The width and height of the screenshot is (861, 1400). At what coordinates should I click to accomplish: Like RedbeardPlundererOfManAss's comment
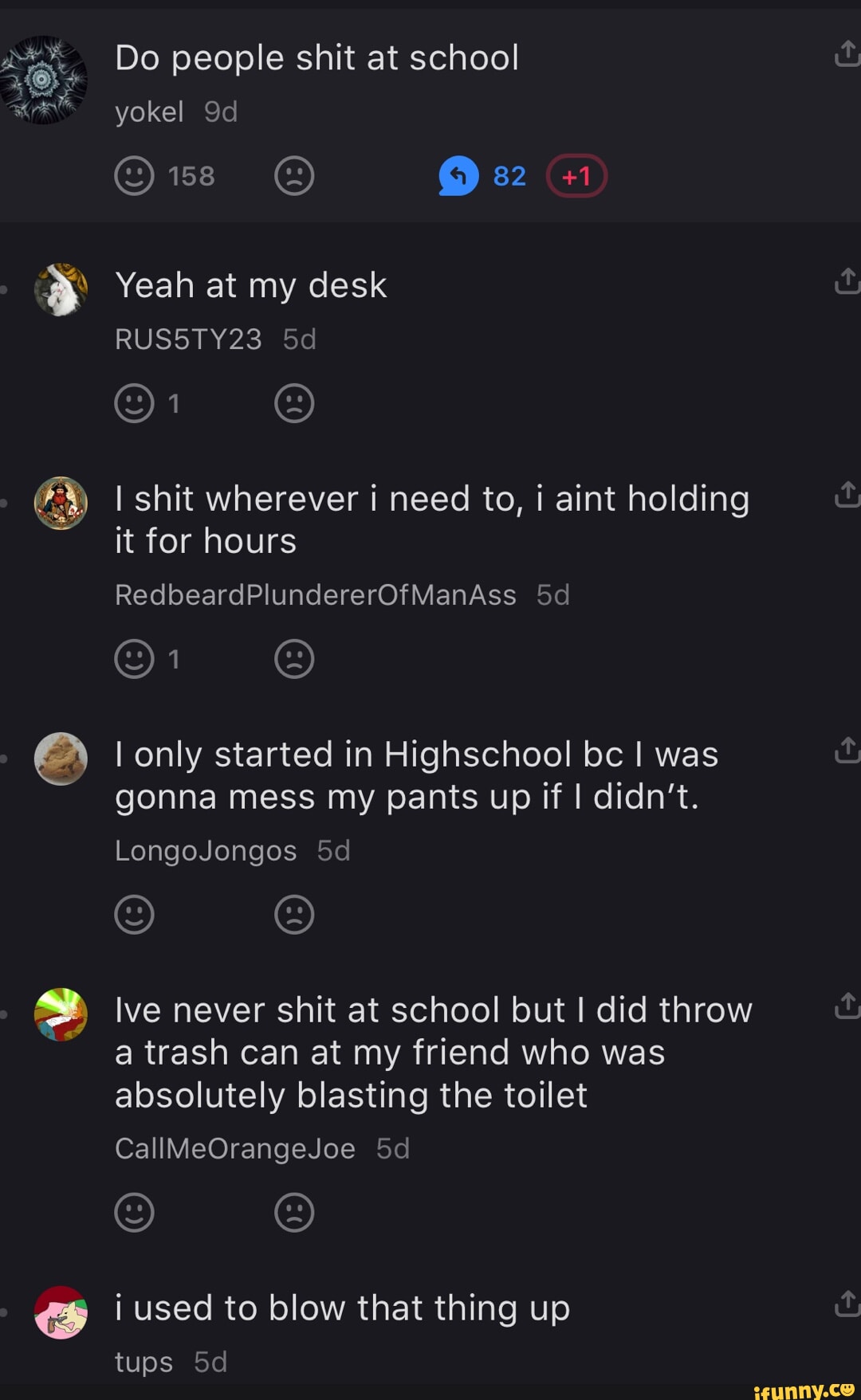tap(134, 659)
